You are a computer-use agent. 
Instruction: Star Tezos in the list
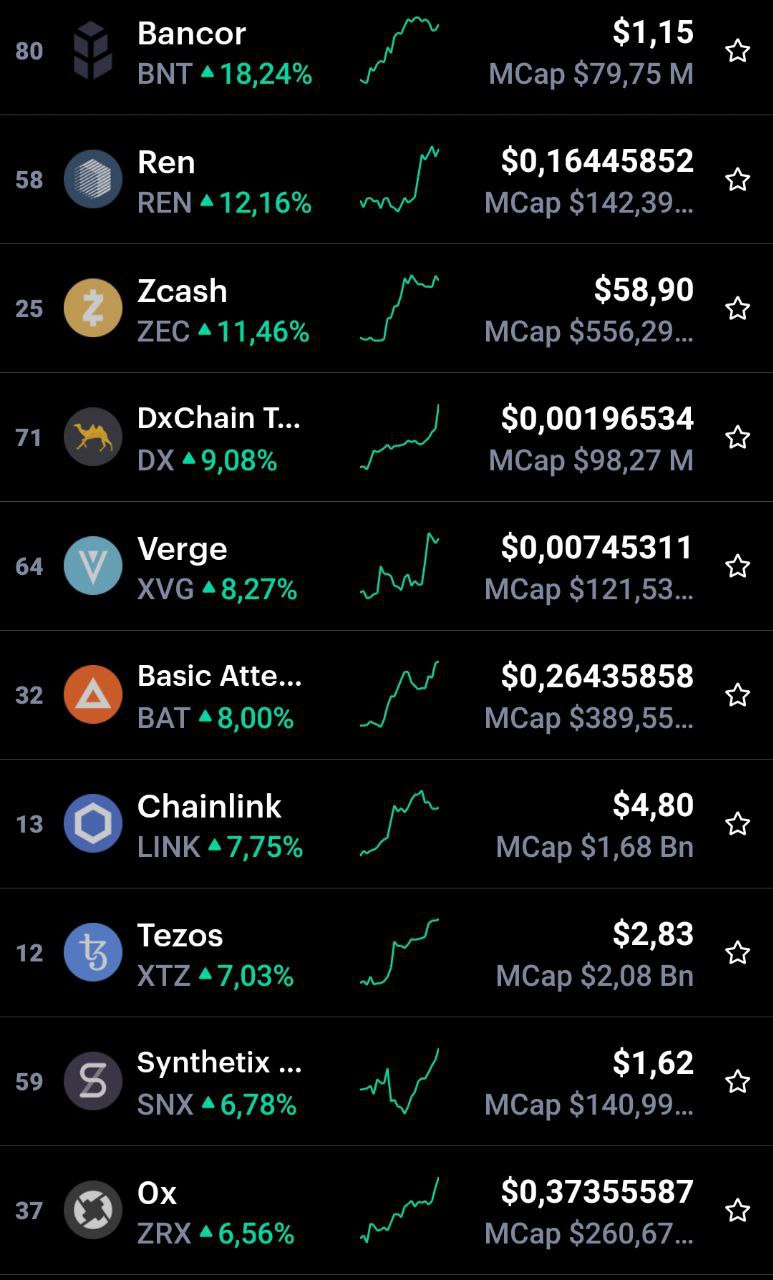point(738,953)
